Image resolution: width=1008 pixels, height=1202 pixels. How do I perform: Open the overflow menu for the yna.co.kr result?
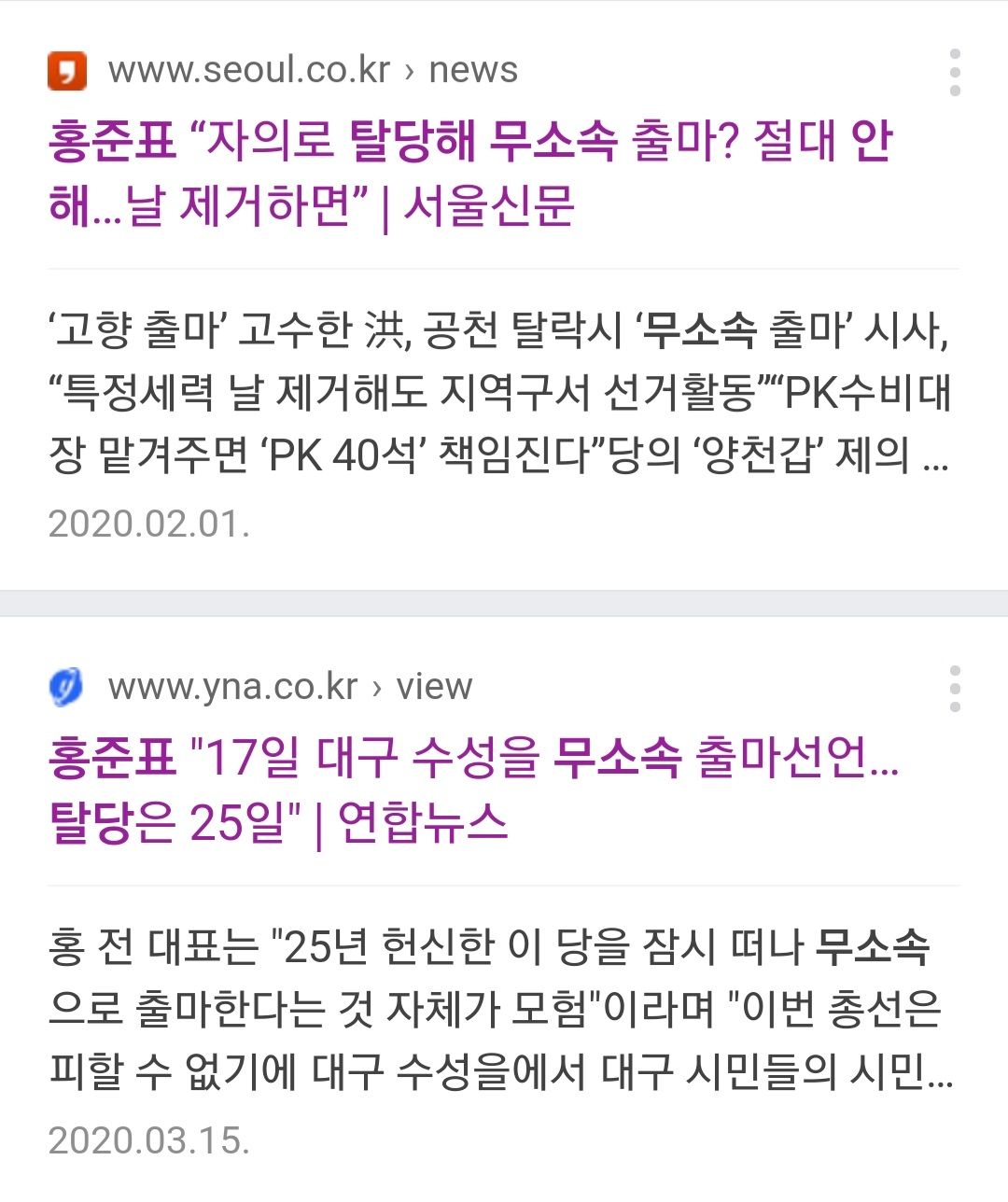954,690
